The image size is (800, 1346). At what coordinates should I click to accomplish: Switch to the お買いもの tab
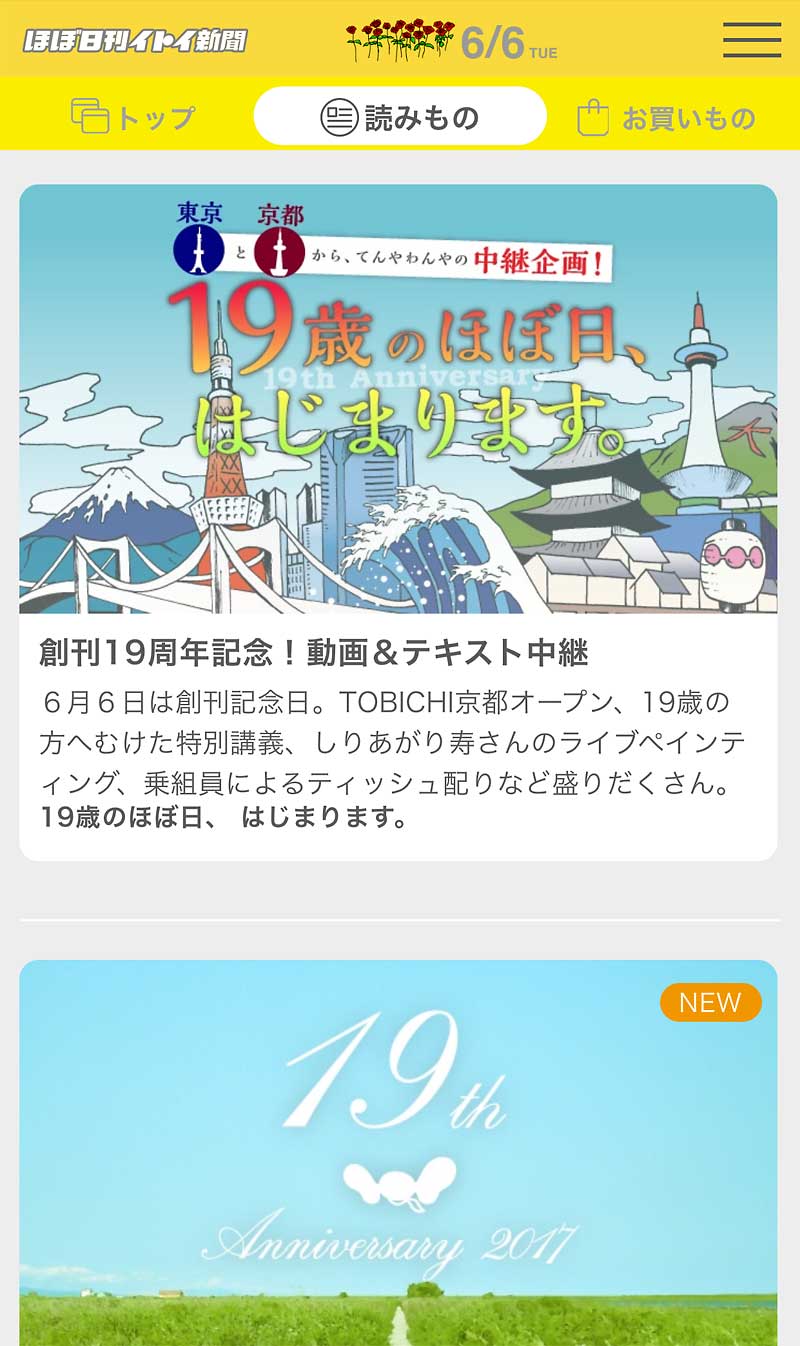pyautogui.click(x=666, y=118)
